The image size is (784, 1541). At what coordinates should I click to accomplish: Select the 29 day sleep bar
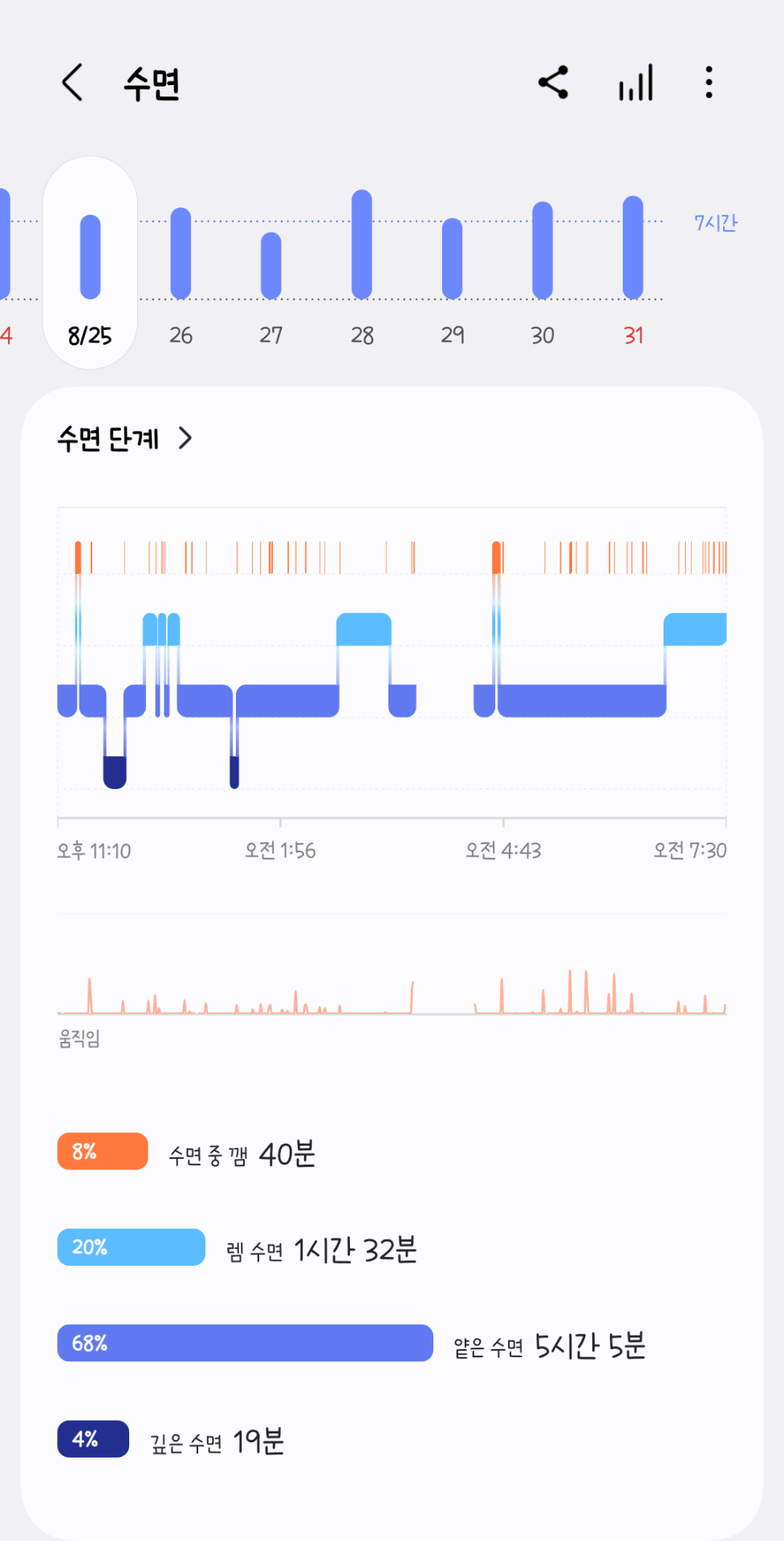453,258
